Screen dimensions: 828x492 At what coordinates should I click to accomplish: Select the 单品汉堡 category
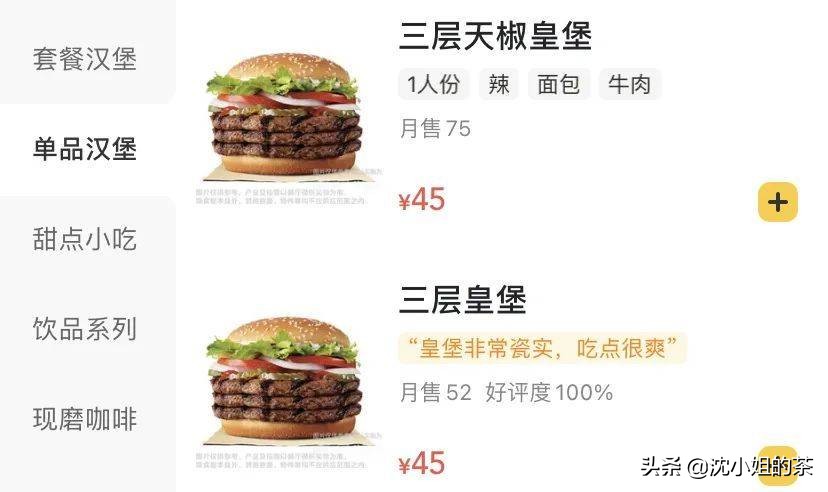tap(84, 149)
